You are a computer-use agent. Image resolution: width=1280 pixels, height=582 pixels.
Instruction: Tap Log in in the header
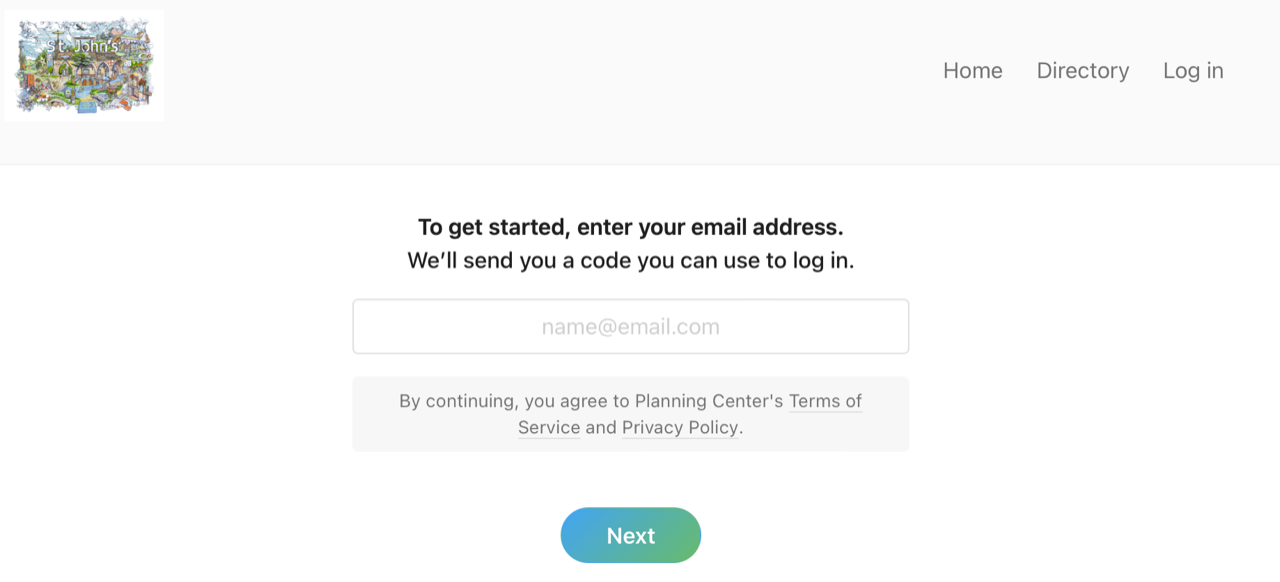pos(1192,71)
